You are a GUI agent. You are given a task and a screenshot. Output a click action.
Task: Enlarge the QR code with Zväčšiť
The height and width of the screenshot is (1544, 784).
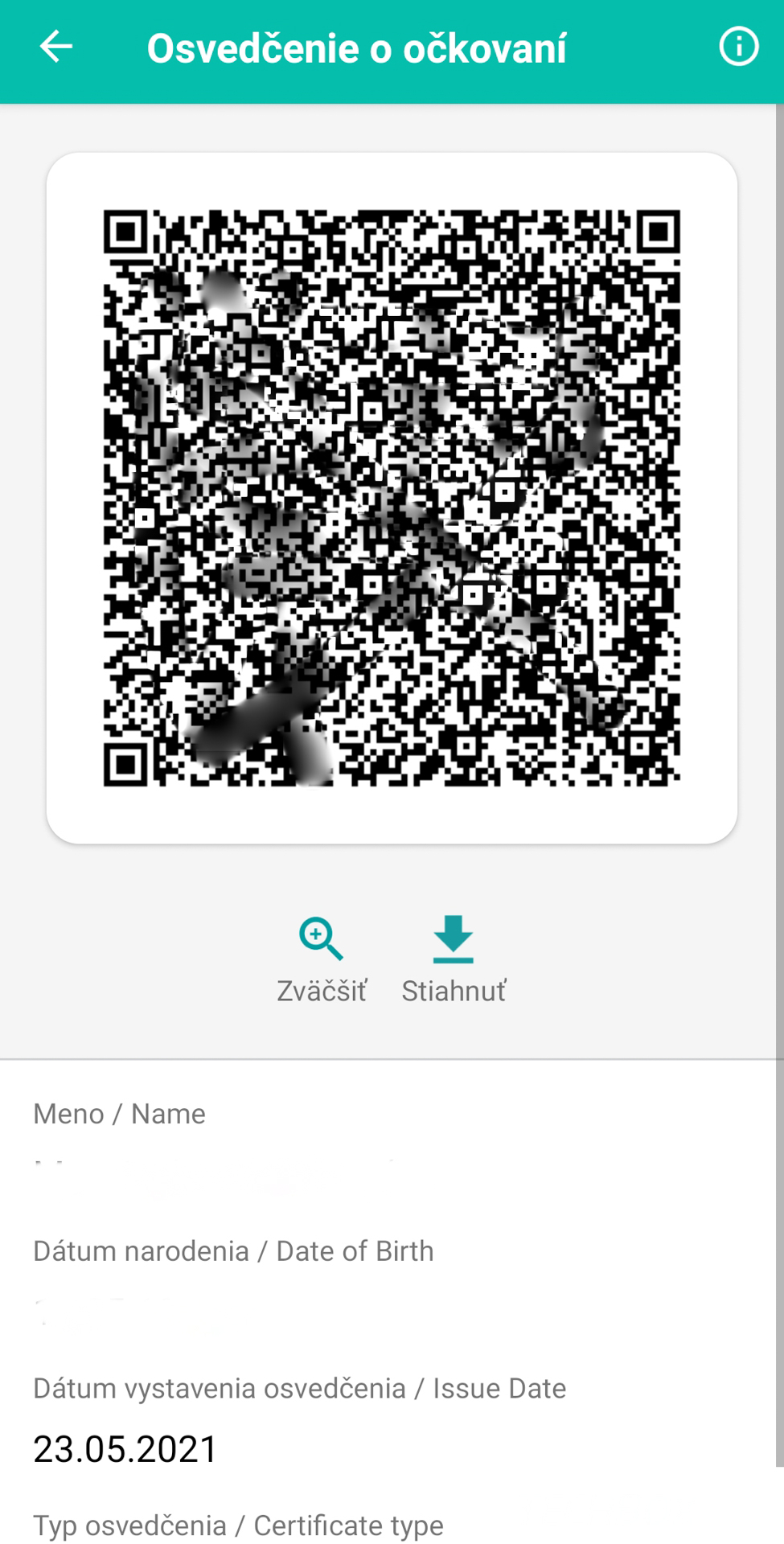pyautogui.click(x=322, y=960)
